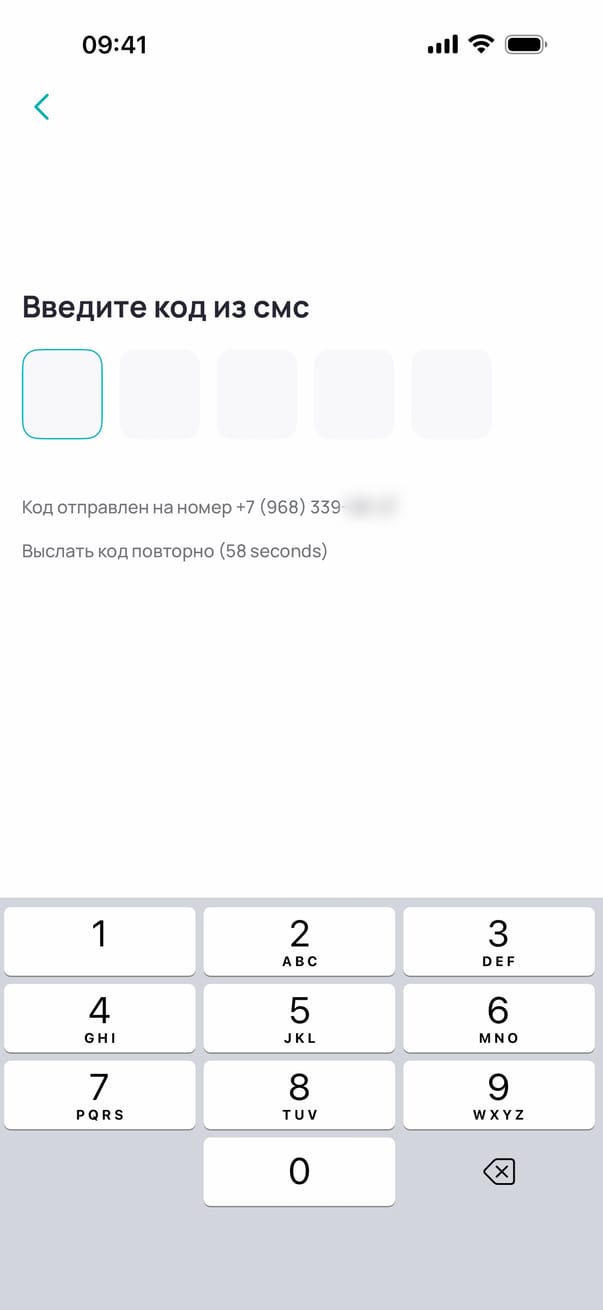Screen dimensions: 603x1310
Task: Enter digit 1 on the keypad
Action: point(99,940)
